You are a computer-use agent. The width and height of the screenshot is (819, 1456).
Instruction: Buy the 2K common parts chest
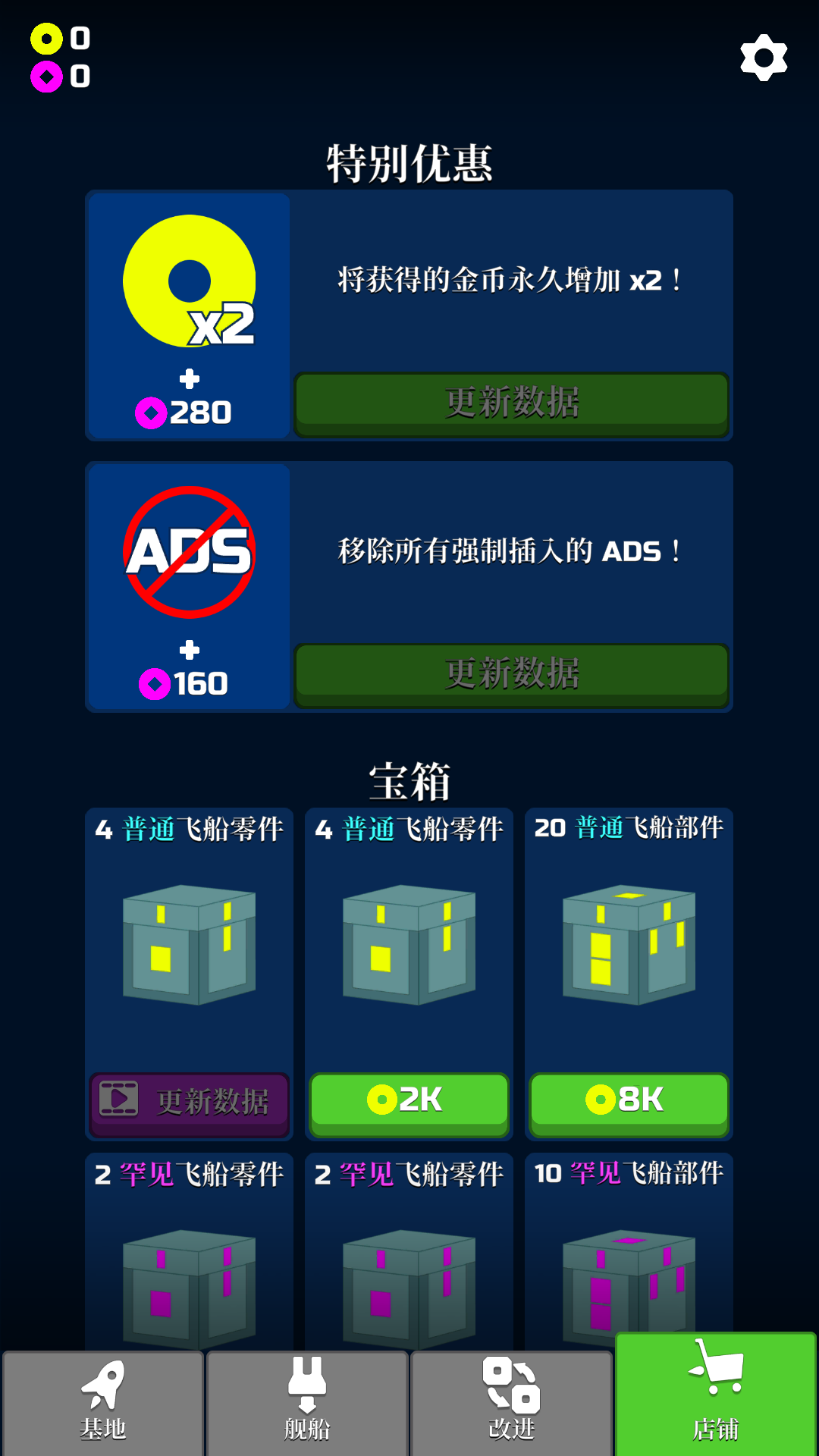(x=409, y=1101)
